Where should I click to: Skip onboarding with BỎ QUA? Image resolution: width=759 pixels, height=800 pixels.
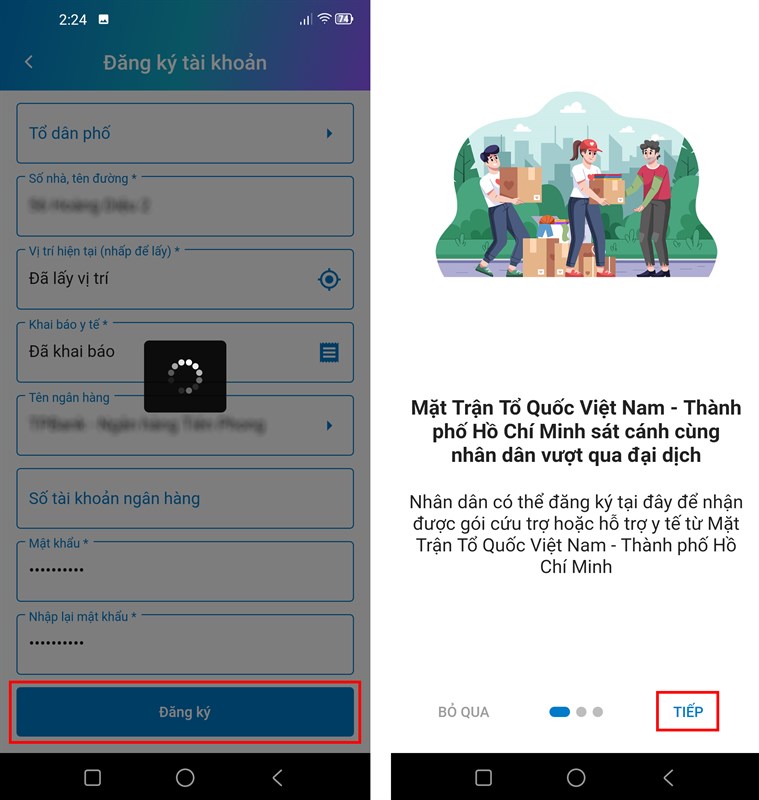pos(464,712)
